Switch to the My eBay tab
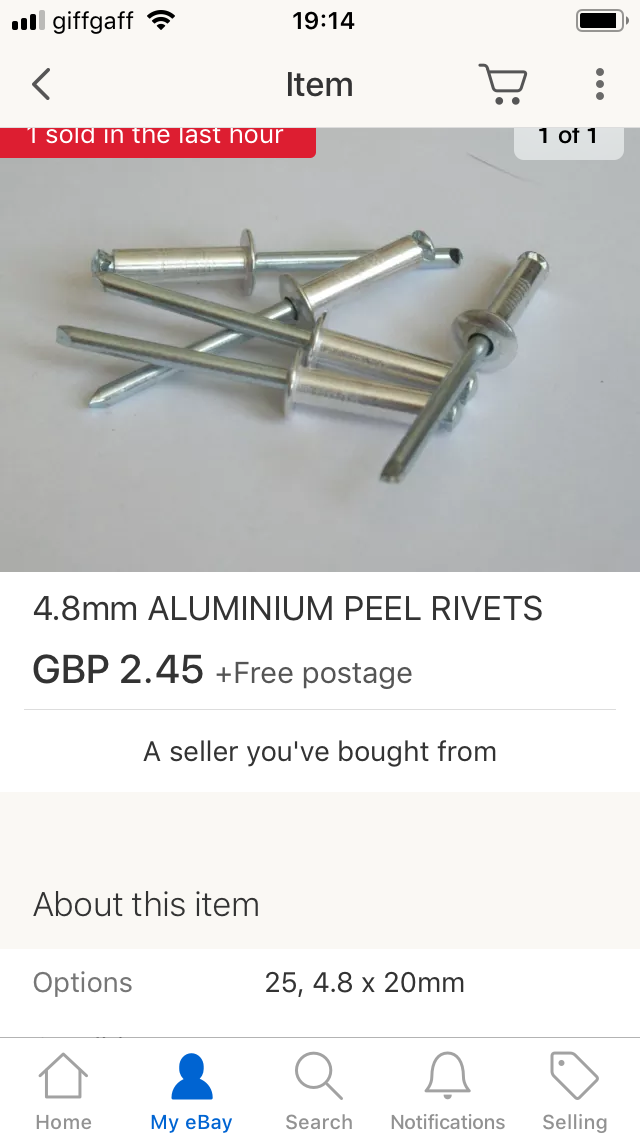Screen dimensions: 640x1136 click(191, 1092)
